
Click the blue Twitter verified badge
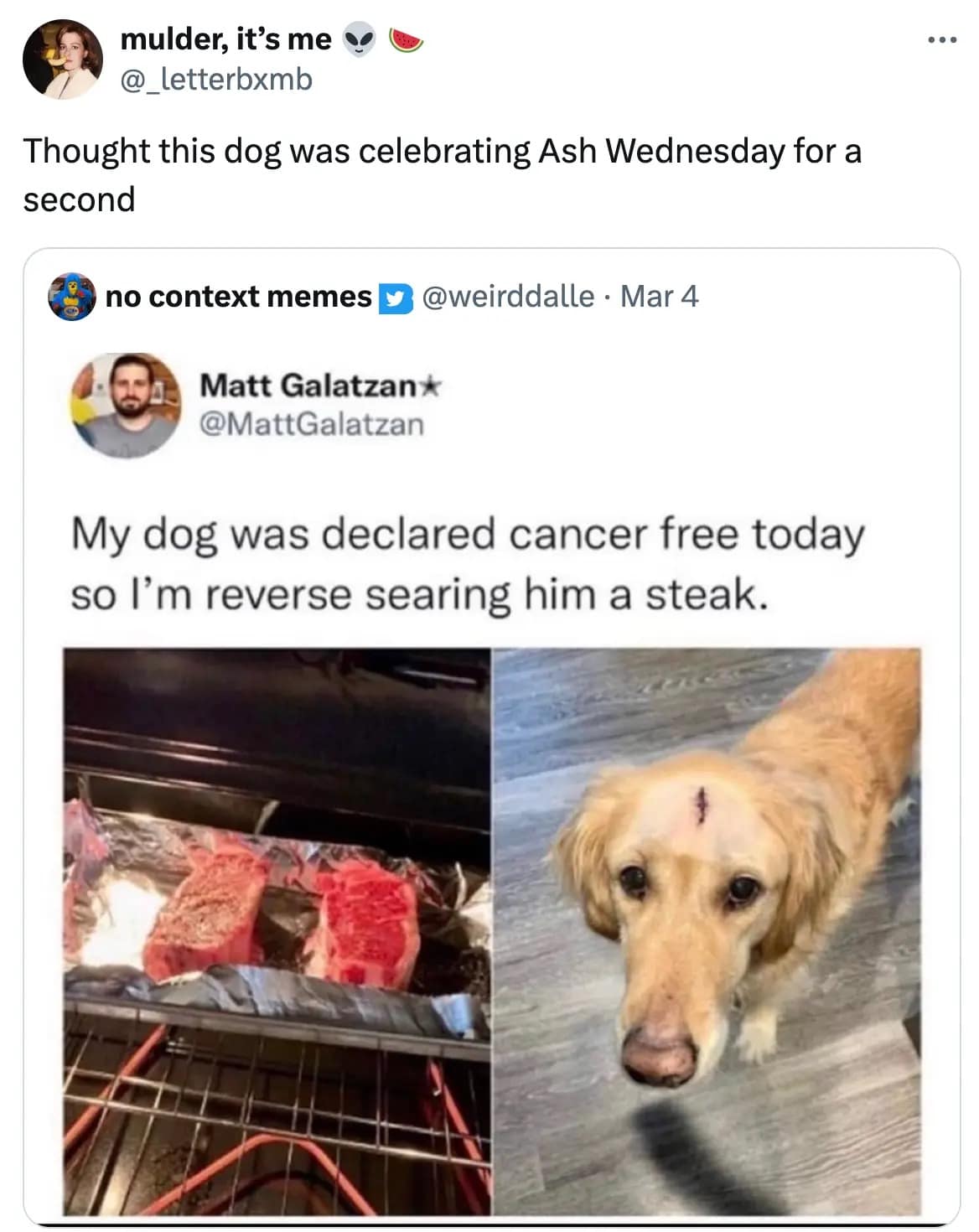pyautogui.click(x=395, y=298)
